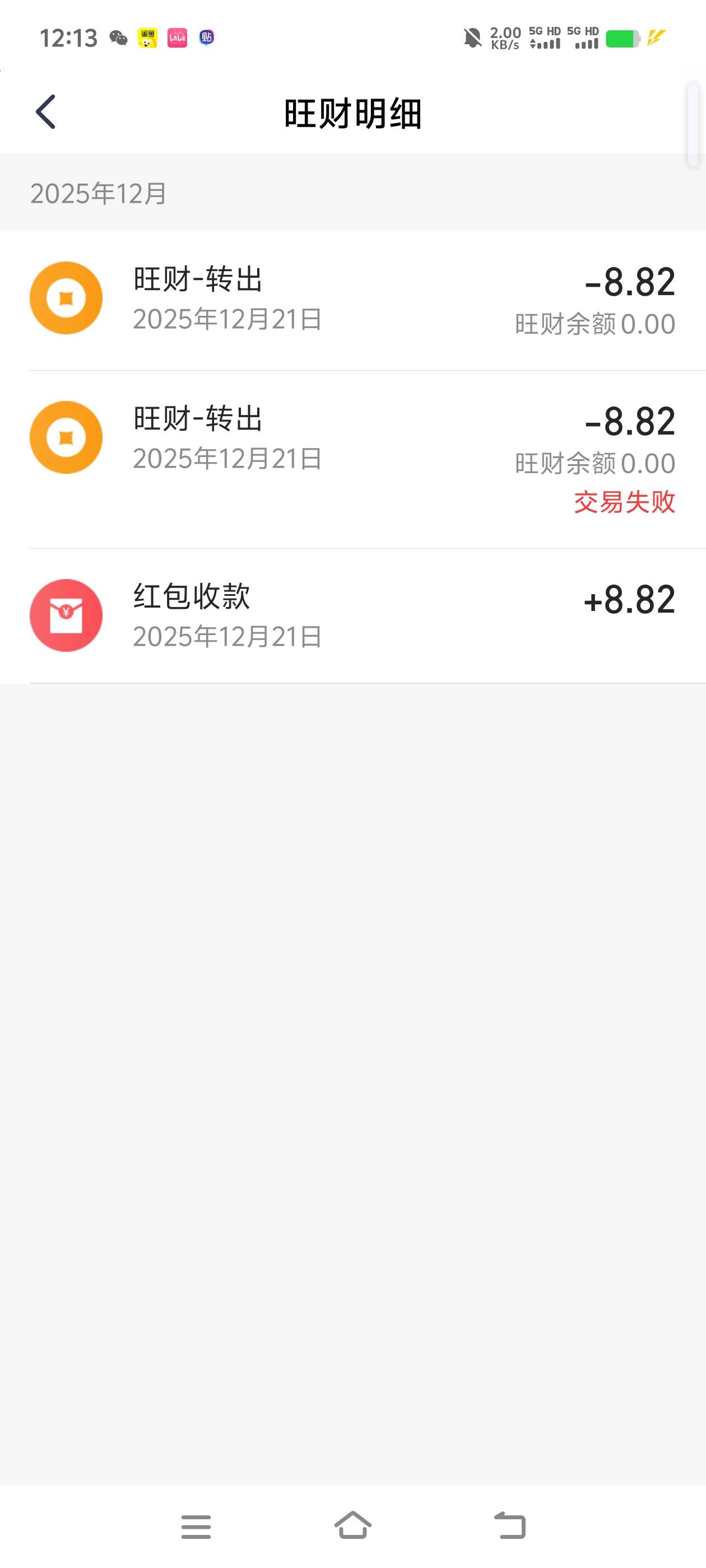
Task: Open the 红包收款 +8.82 record
Action: coord(352,616)
